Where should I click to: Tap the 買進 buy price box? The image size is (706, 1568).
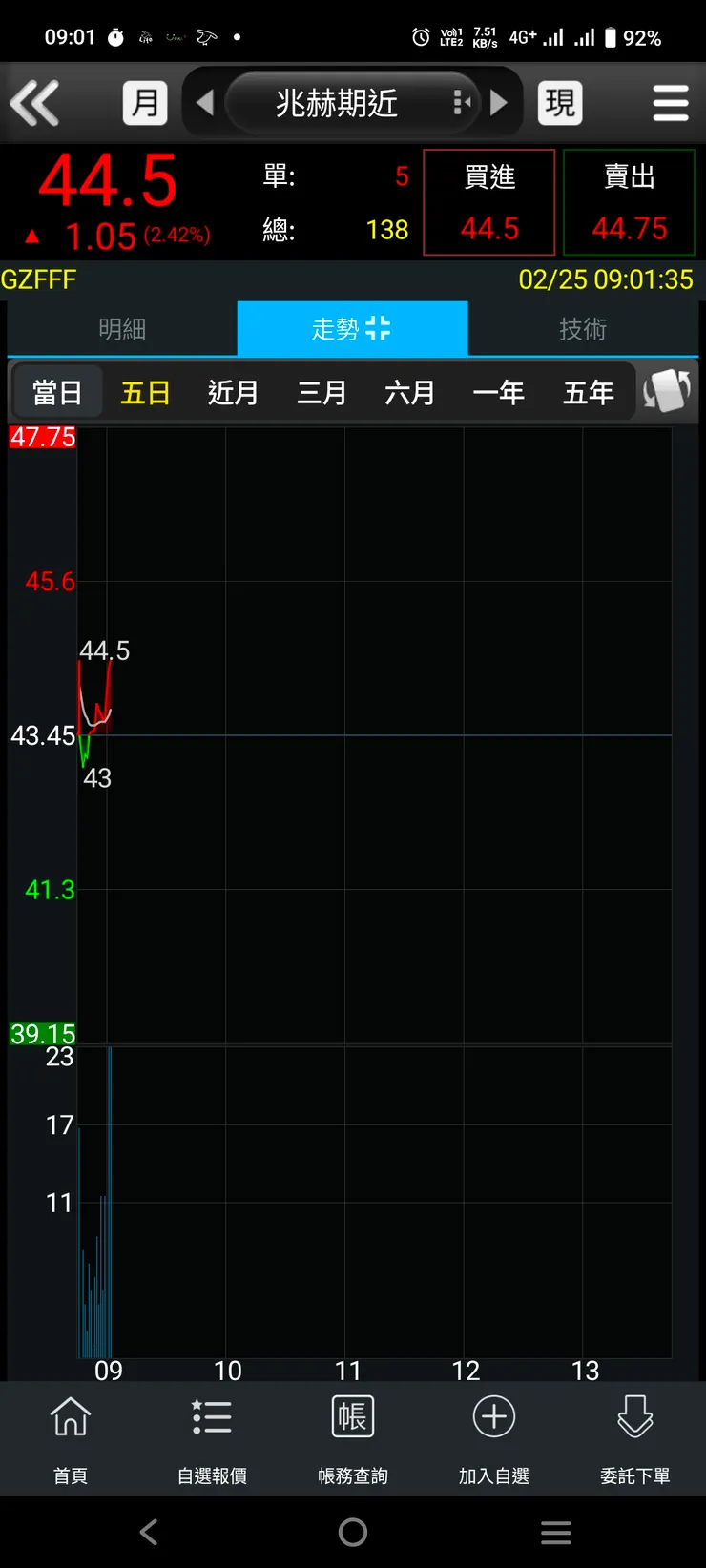pyautogui.click(x=489, y=202)
